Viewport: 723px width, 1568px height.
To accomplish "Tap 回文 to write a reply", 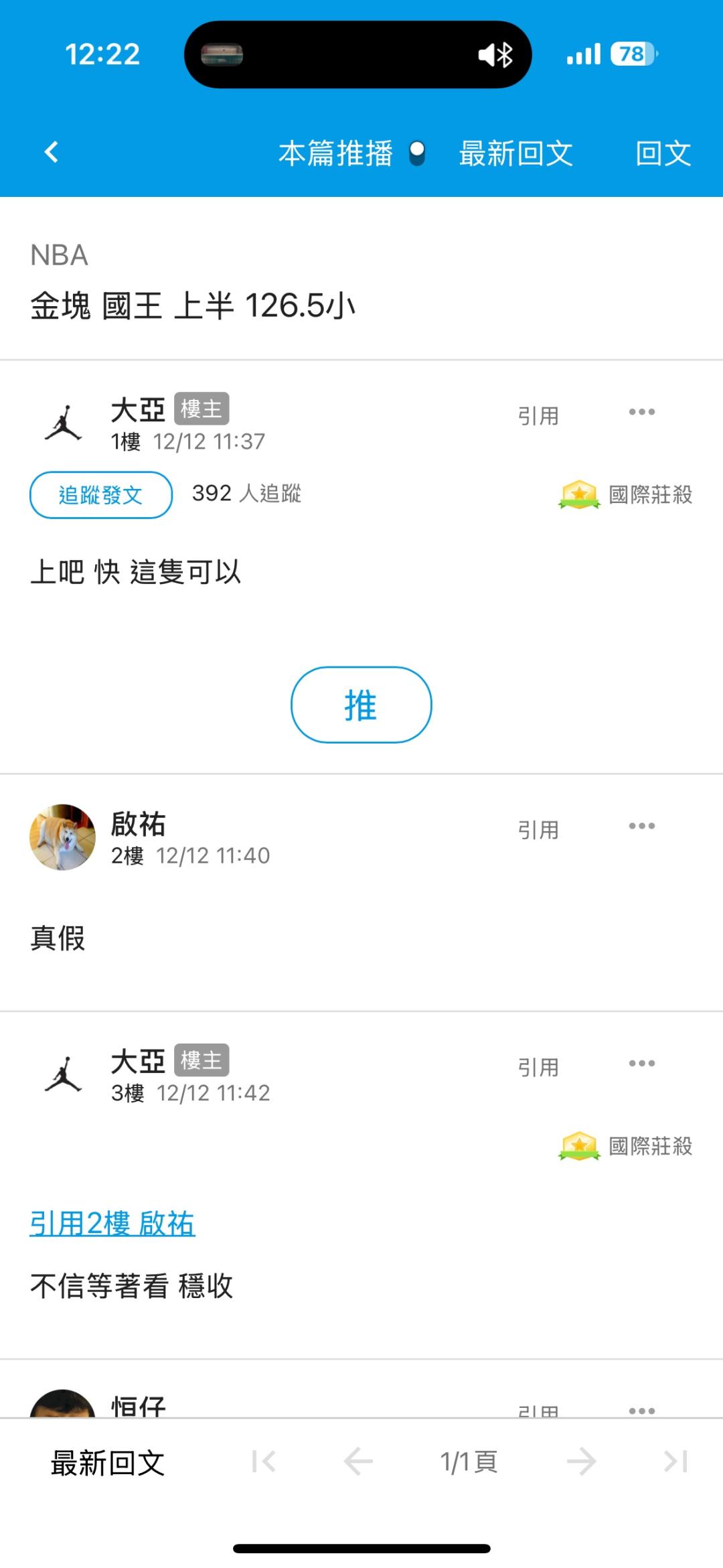I will click(663, 153).
